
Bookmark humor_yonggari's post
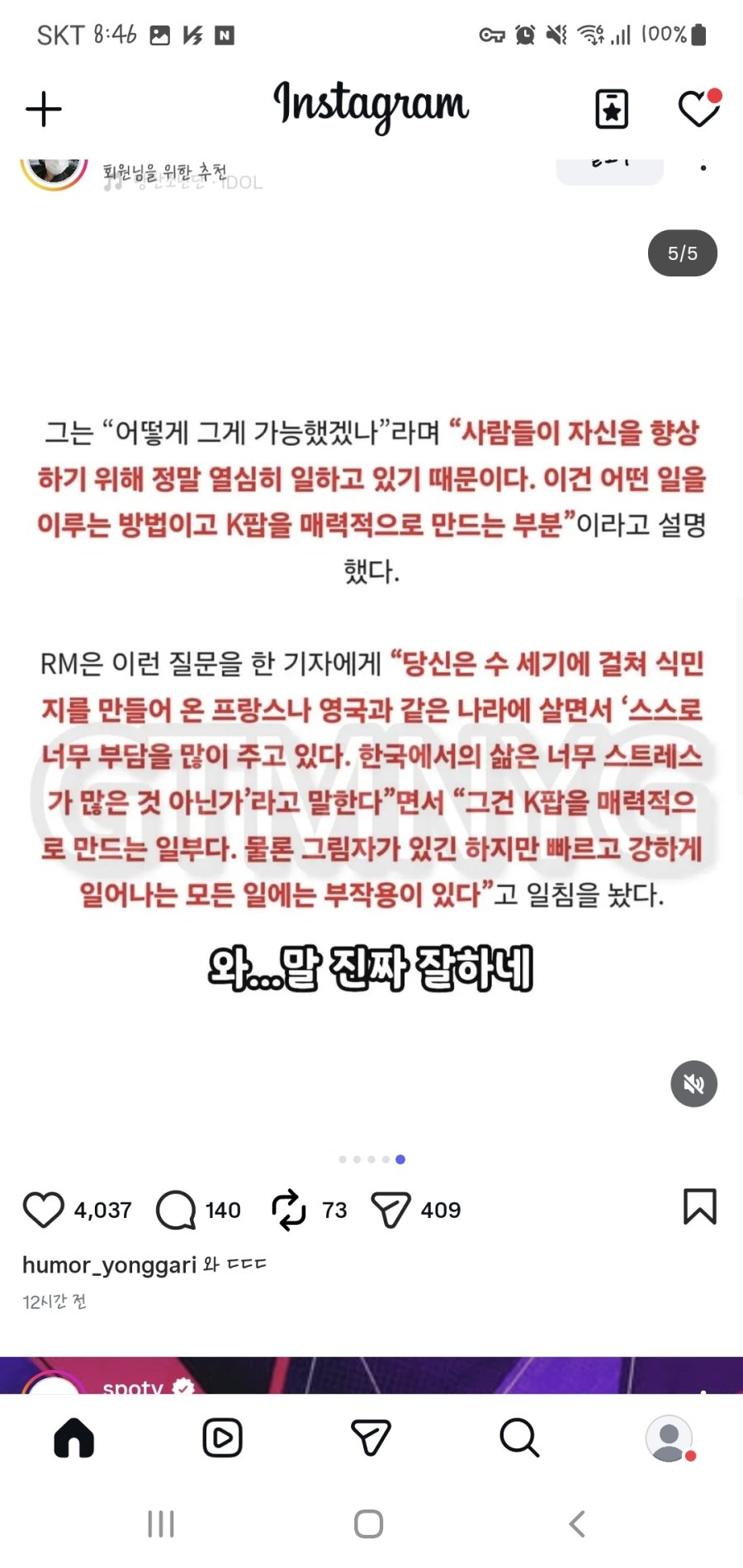pos(699,1207)
